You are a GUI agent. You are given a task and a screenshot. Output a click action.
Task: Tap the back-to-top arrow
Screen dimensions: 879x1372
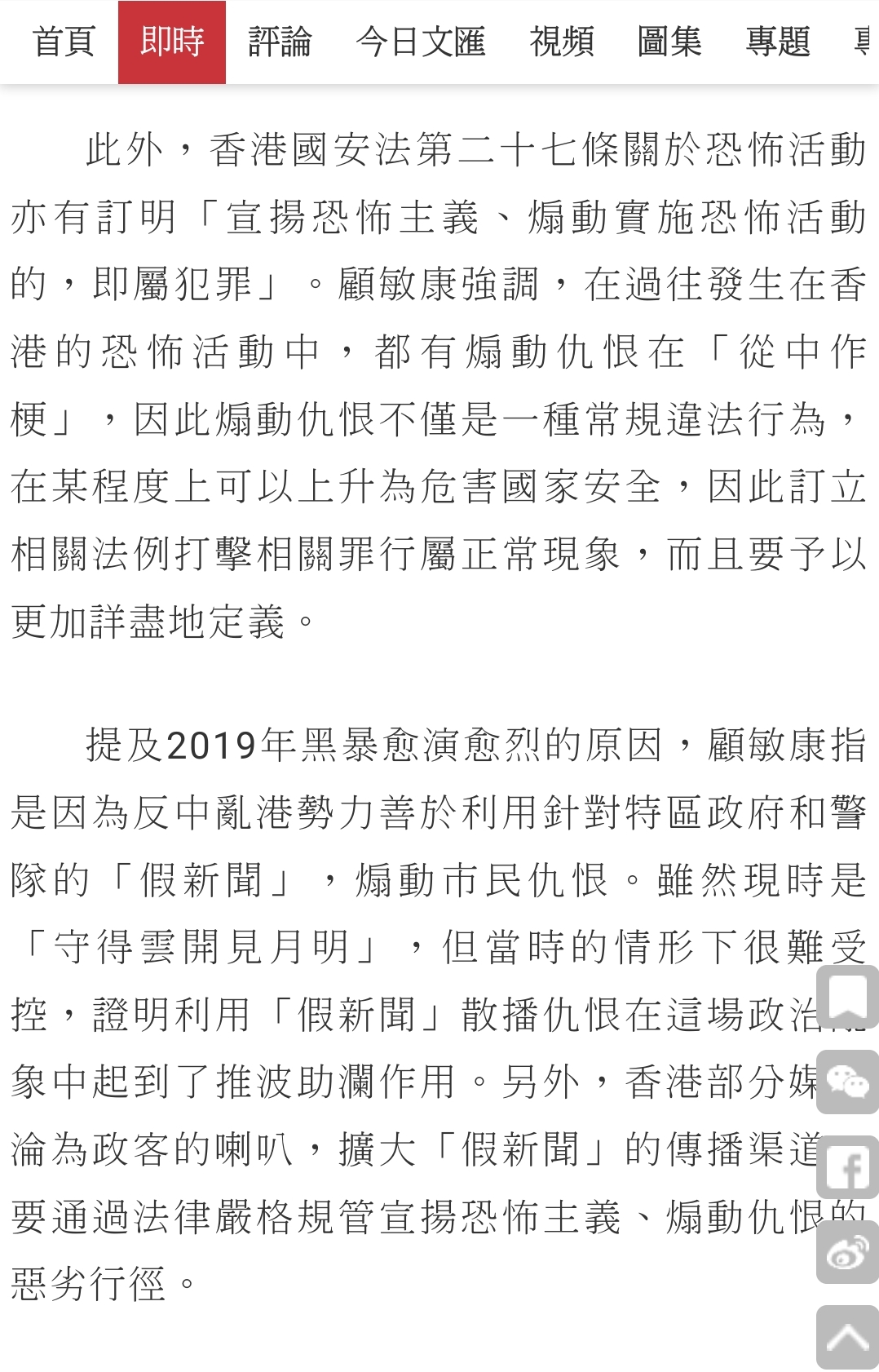coord(847,1338)
